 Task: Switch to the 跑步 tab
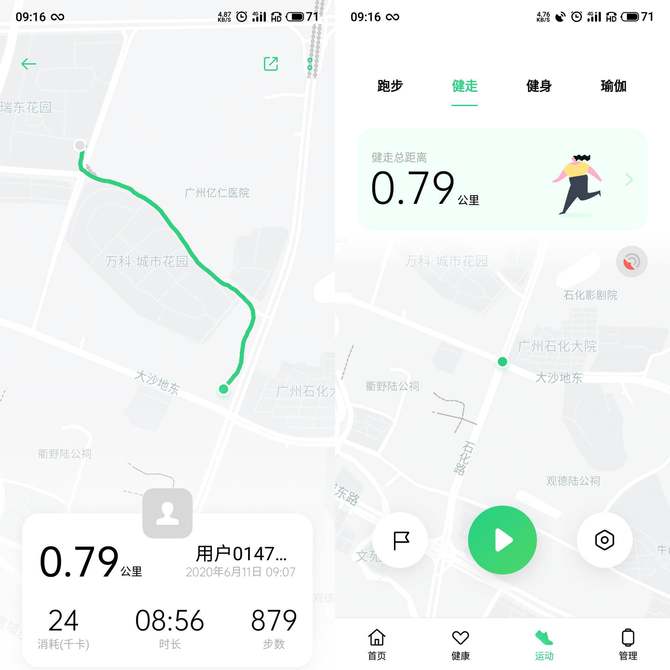390,86
